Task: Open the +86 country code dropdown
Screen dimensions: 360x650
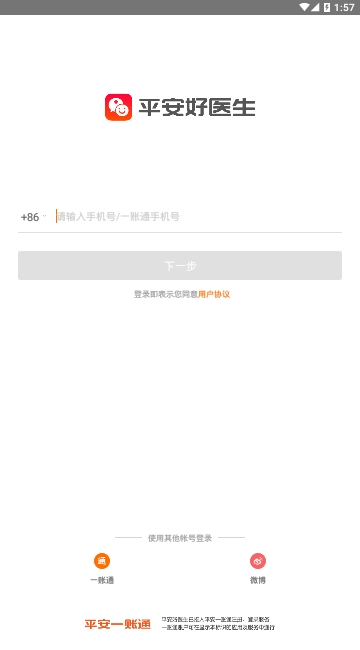Action: 34,217
